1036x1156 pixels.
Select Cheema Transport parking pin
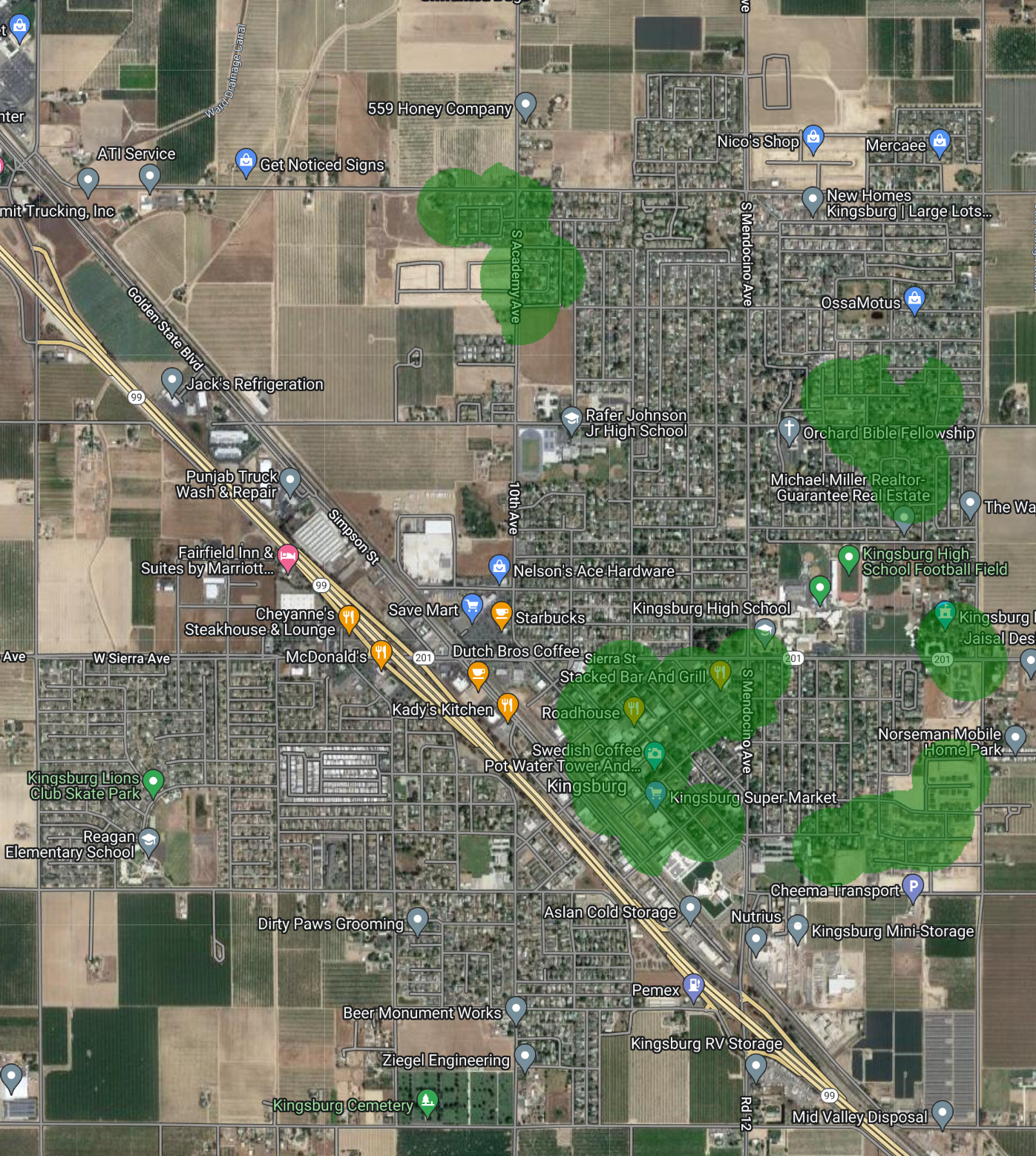click(x=913, y=887)
